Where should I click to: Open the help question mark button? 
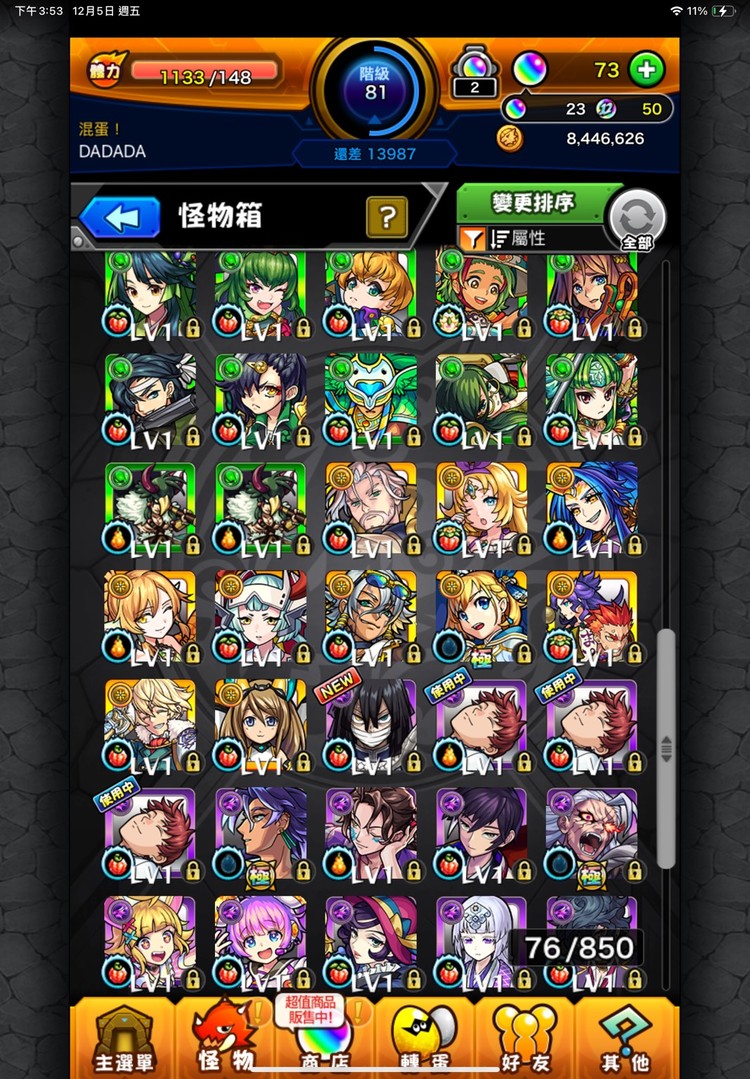pyautogui.click(x=386, y=217)
